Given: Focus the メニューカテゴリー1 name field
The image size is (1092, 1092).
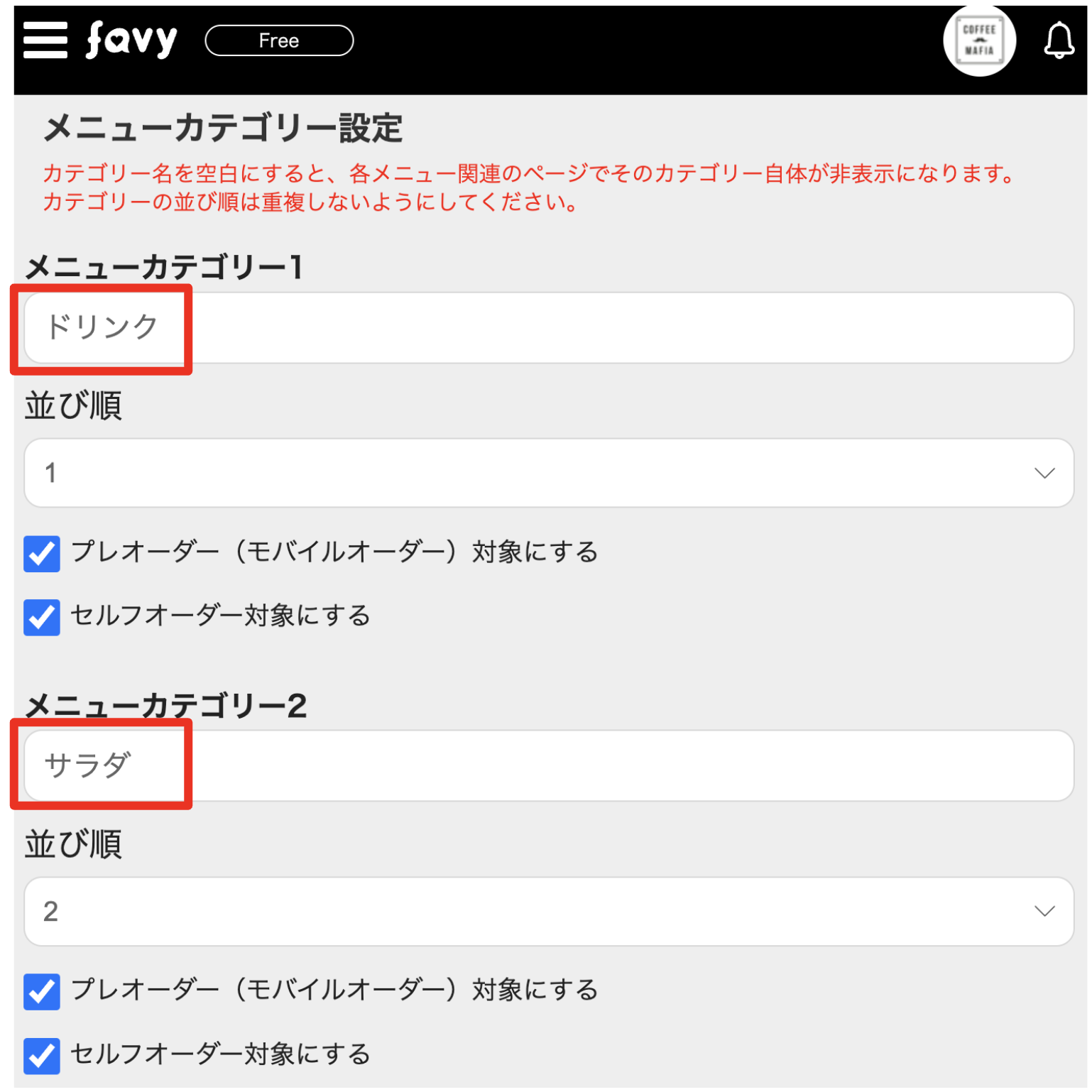Looking at the screenshot, I should click(x=548, y=328).
